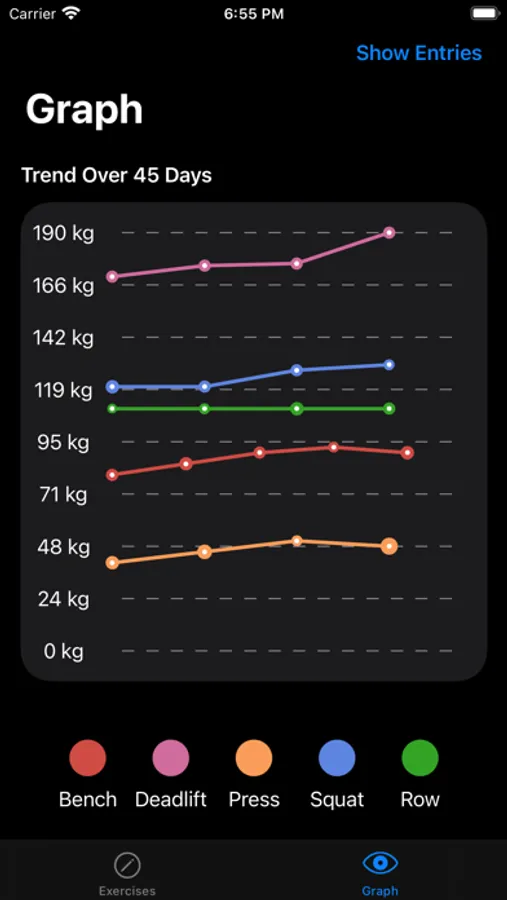Tap the green Row circle

pos(420,758)
